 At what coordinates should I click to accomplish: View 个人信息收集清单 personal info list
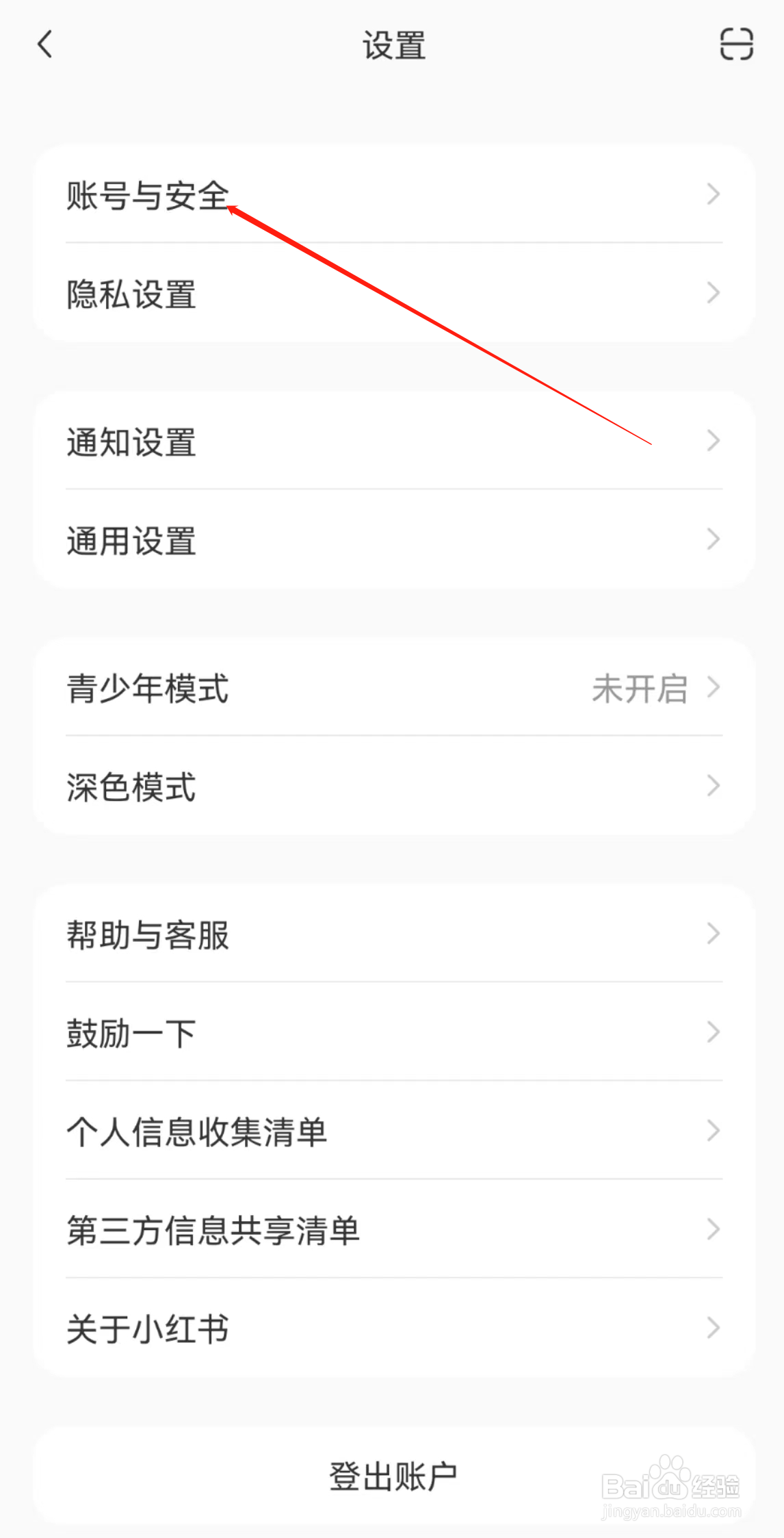tap(198, 1132)
